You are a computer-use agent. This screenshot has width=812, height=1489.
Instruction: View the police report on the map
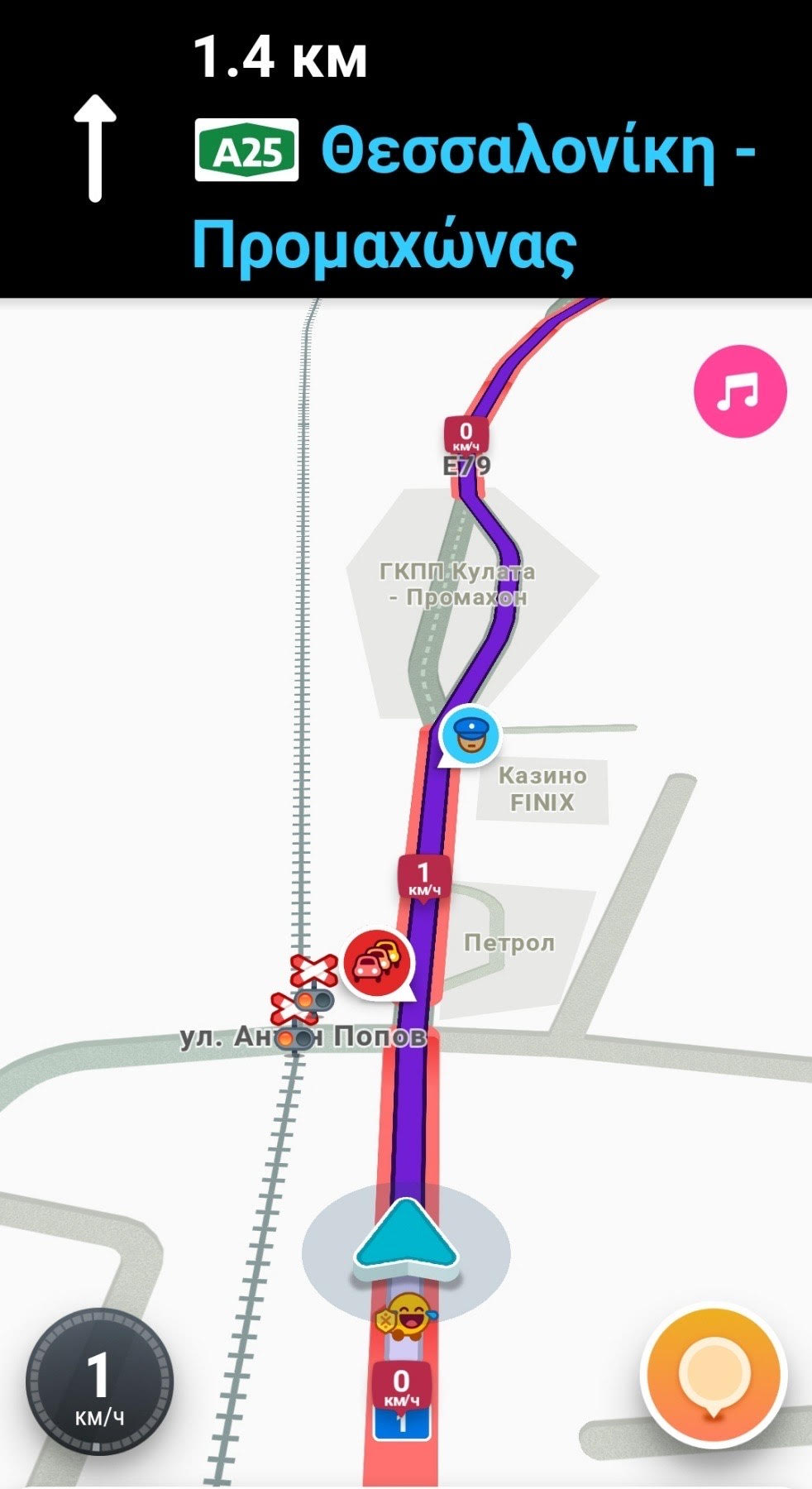[x=469, y=735]
